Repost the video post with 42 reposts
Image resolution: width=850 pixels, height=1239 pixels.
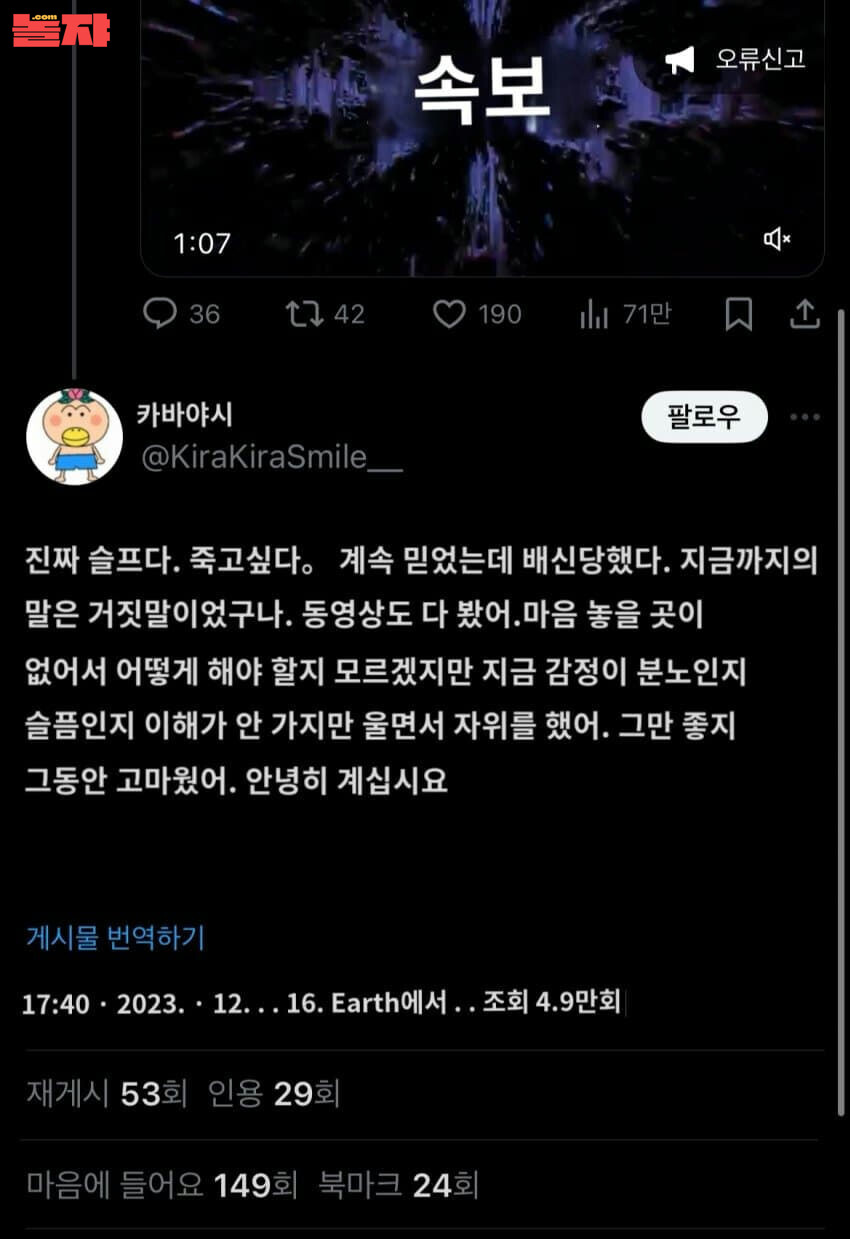(x=325, y=314)
